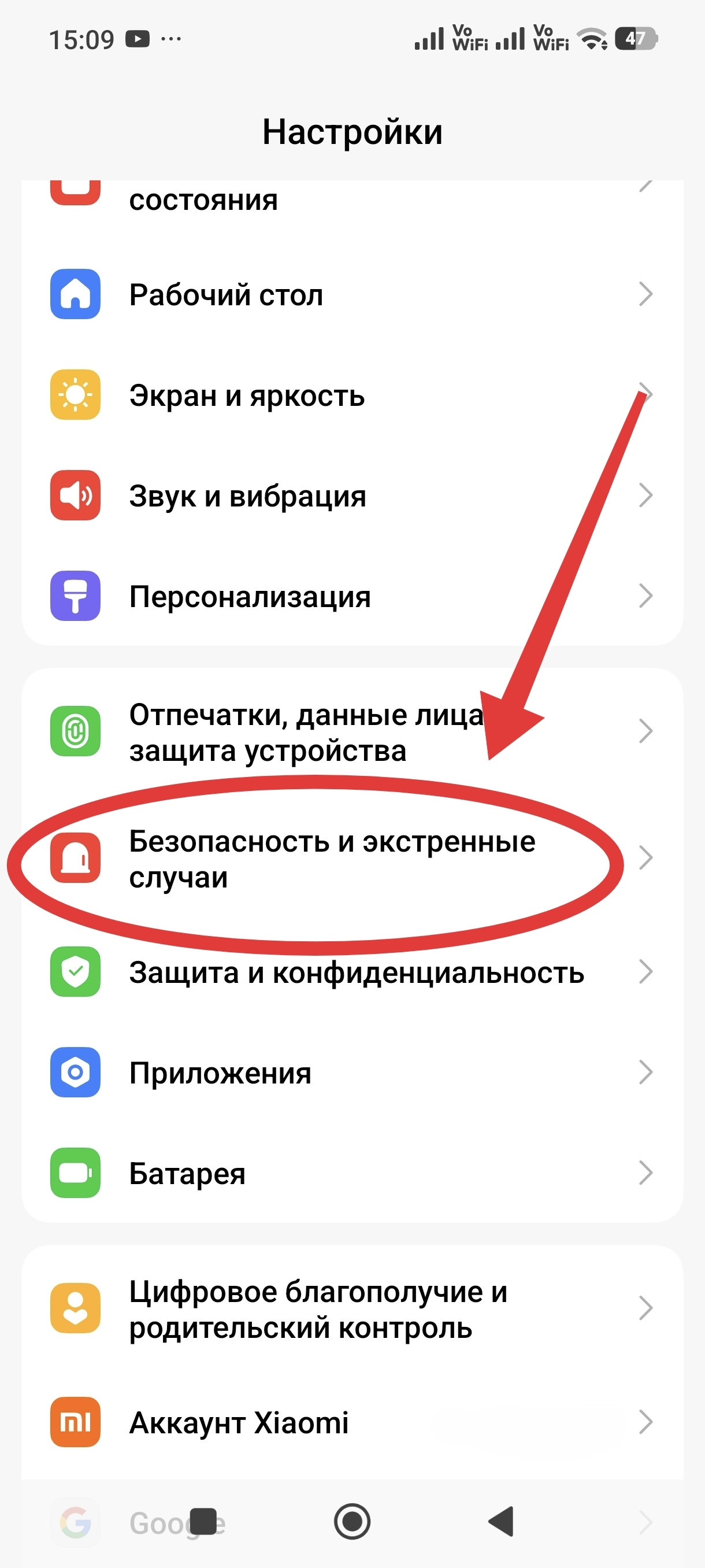Select Безопасность и экстренные случаи
Viewport: 705px width, 1568px height.
pyautogui.click(x=351, y=859)
